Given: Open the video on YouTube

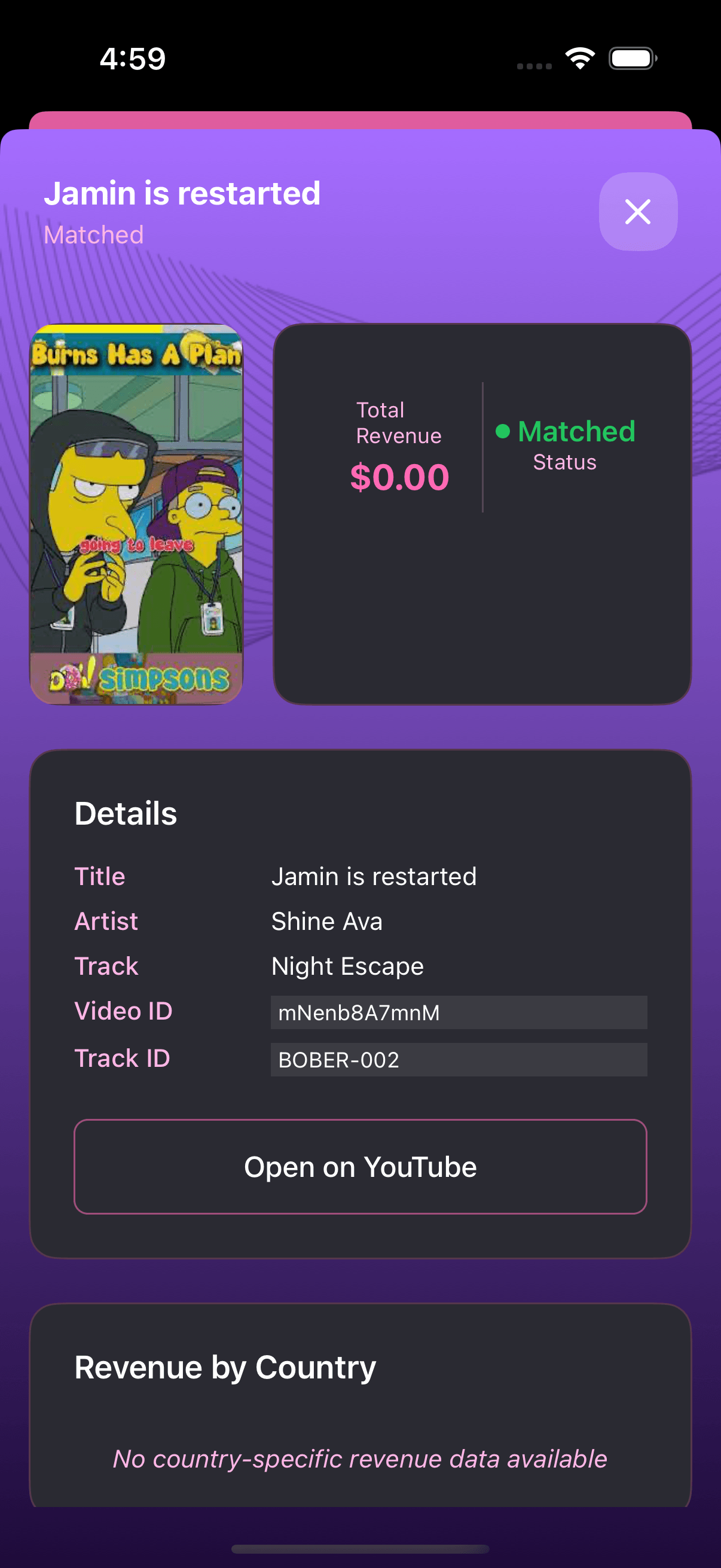Looking at the screenshot, I should click(x=360, y=1166).
